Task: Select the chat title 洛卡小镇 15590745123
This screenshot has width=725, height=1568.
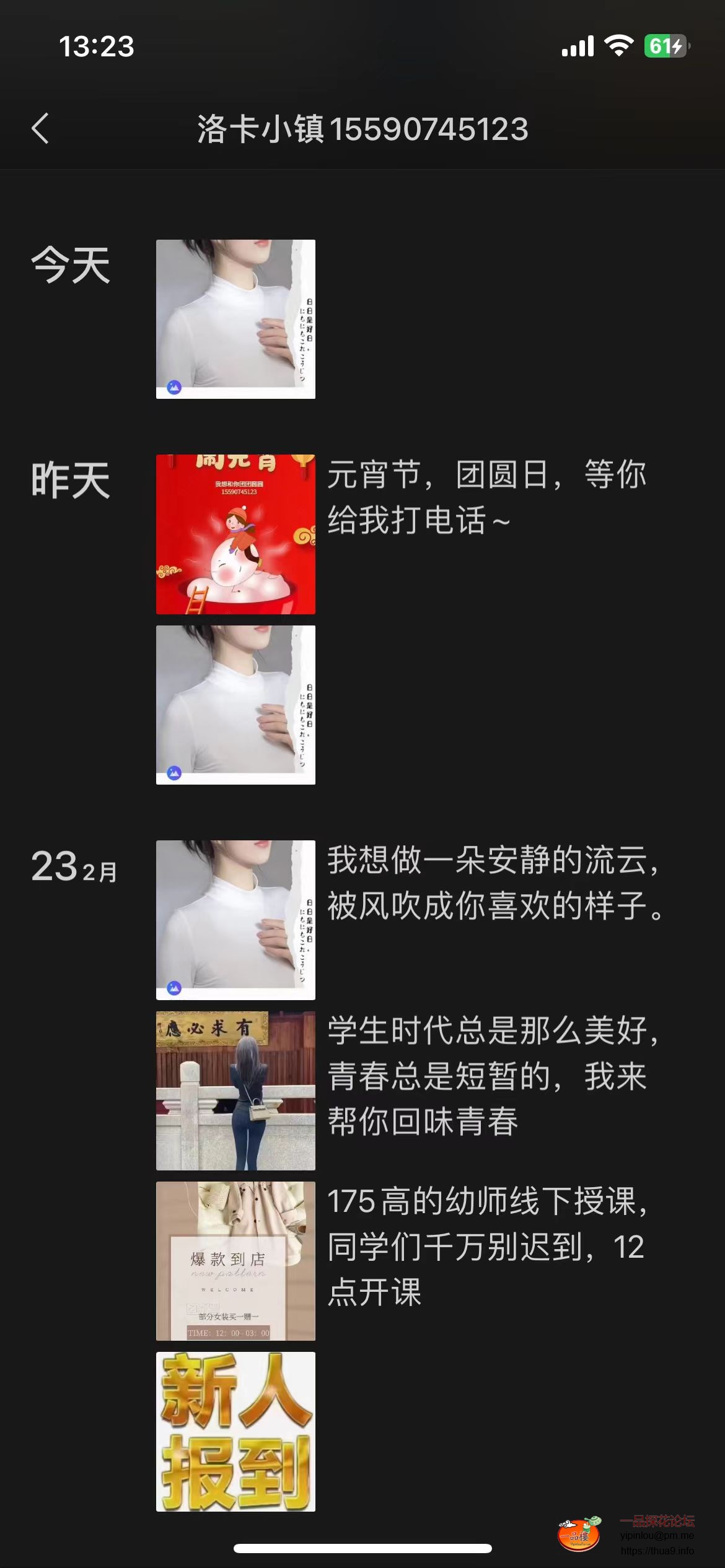Action: click(x=362, y=130)
